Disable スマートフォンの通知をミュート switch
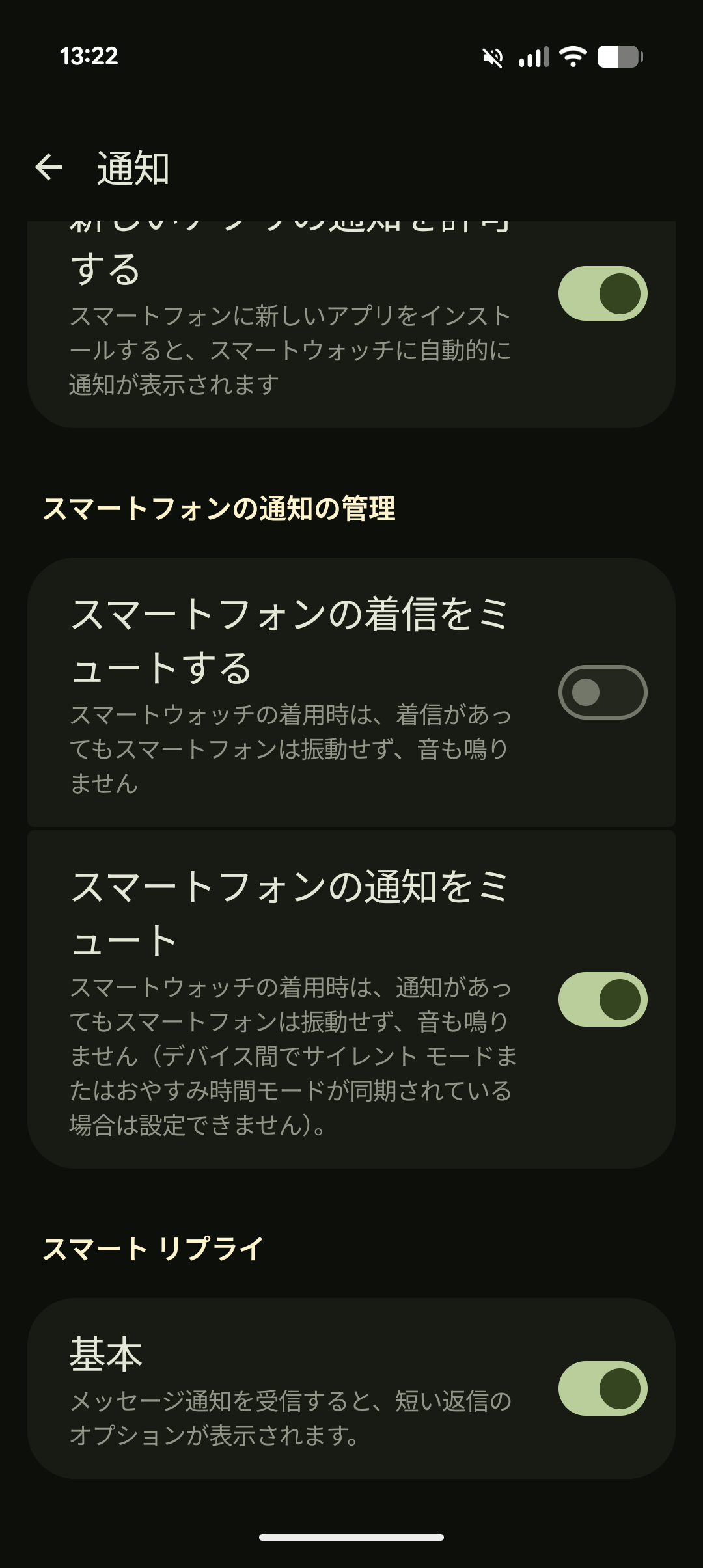This screenshot has width=703, height=1568. tap(602, 999)
